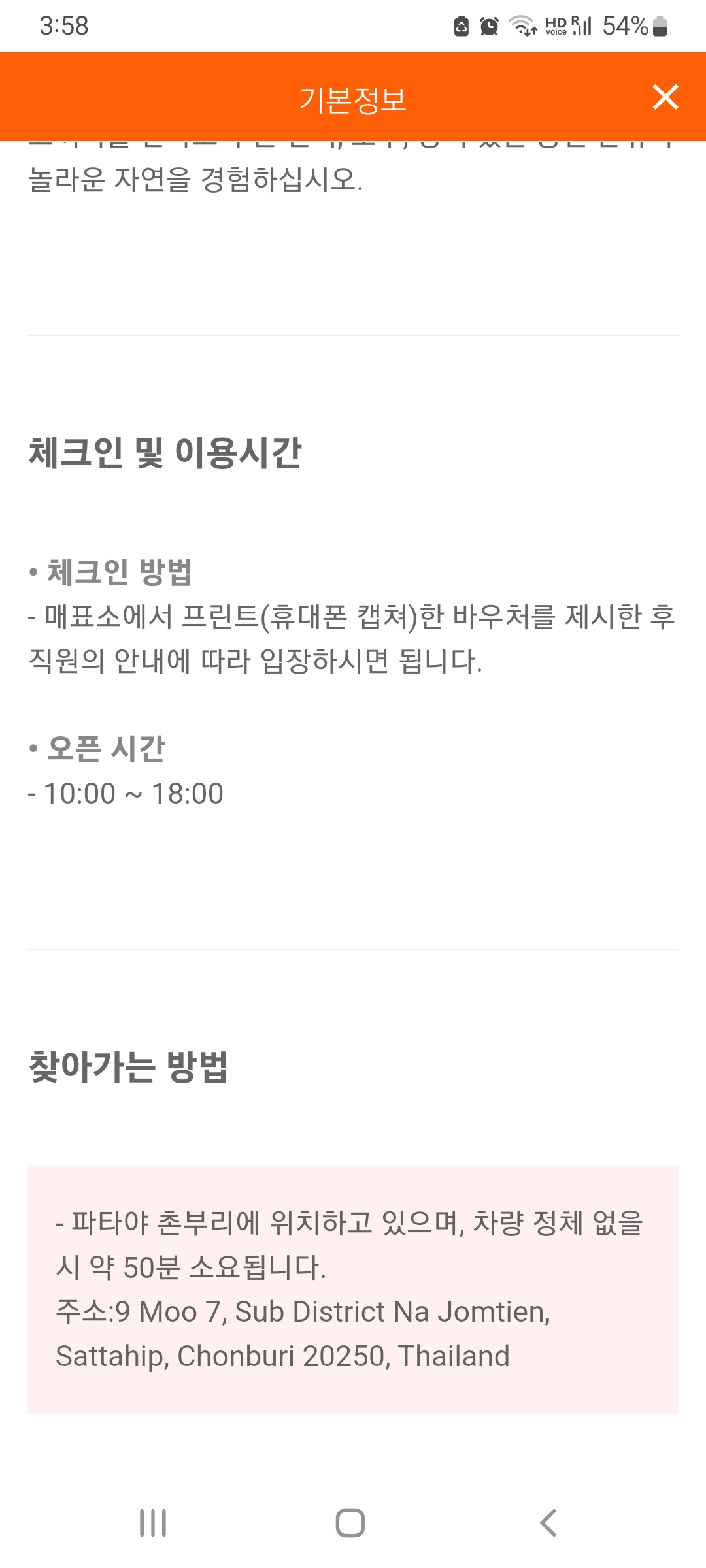706x1568 pixels.
Task: Go back using the system back button
Action: point(548,1523)
